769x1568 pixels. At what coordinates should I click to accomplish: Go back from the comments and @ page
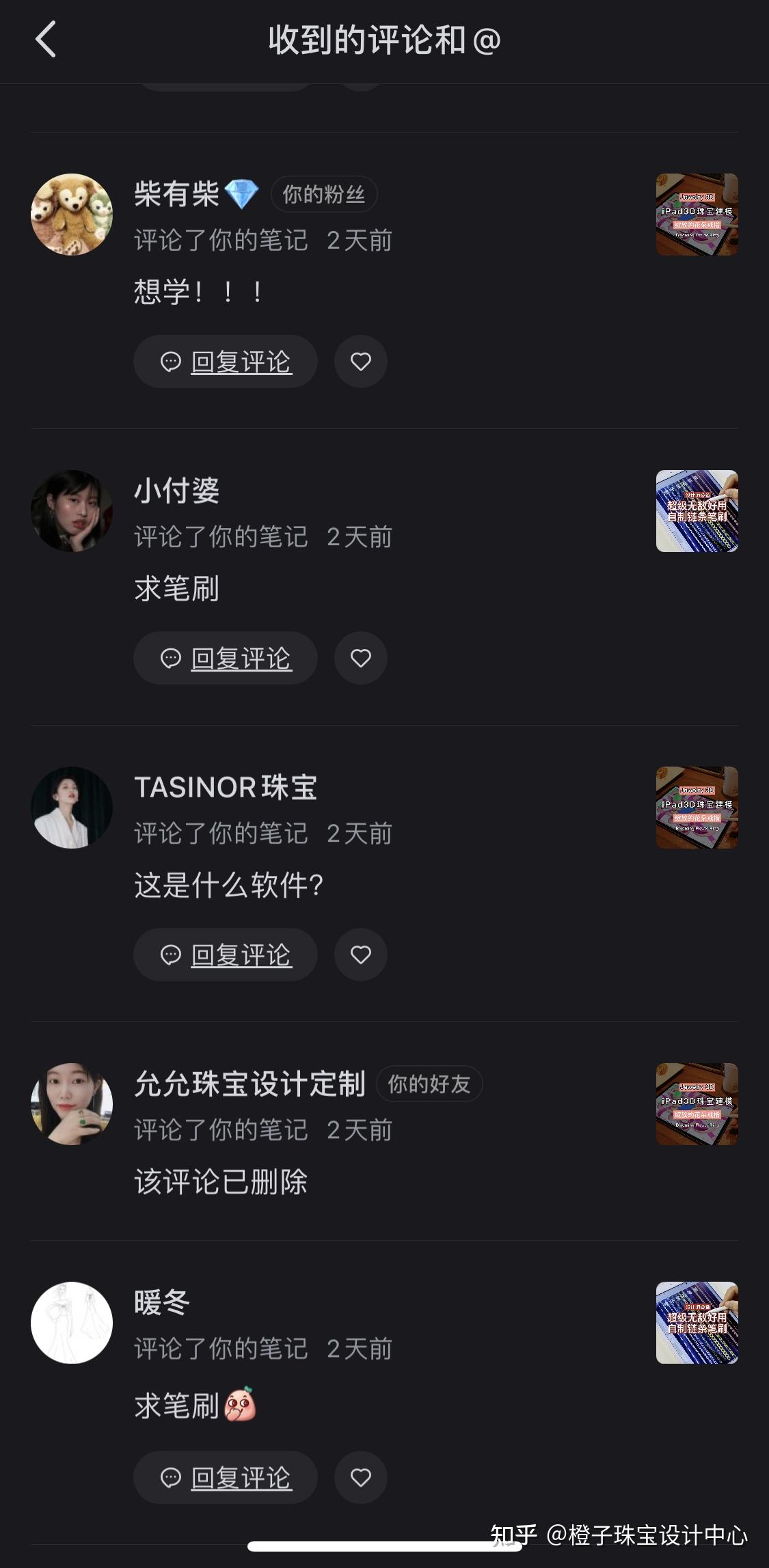coord(46,40)
